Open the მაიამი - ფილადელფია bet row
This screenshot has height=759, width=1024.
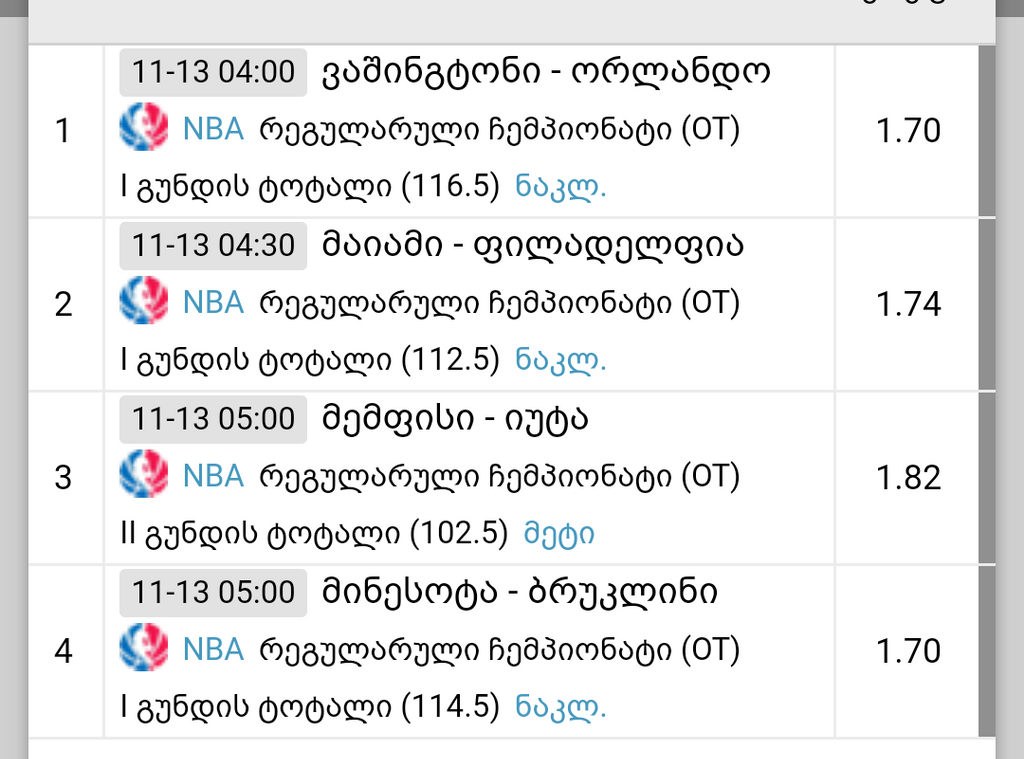coord(533,246)
